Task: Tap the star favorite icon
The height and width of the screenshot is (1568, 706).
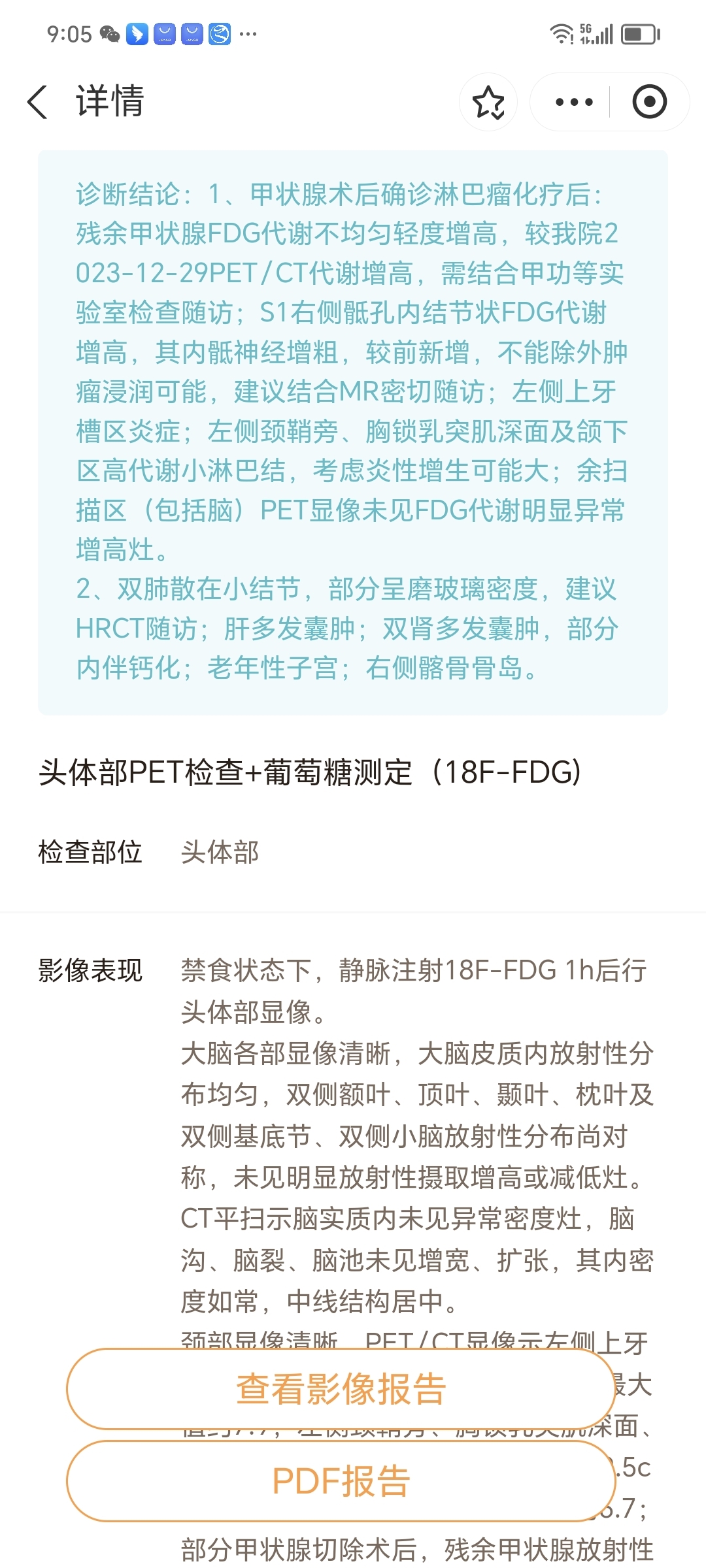Action: [x=488, y=103]
